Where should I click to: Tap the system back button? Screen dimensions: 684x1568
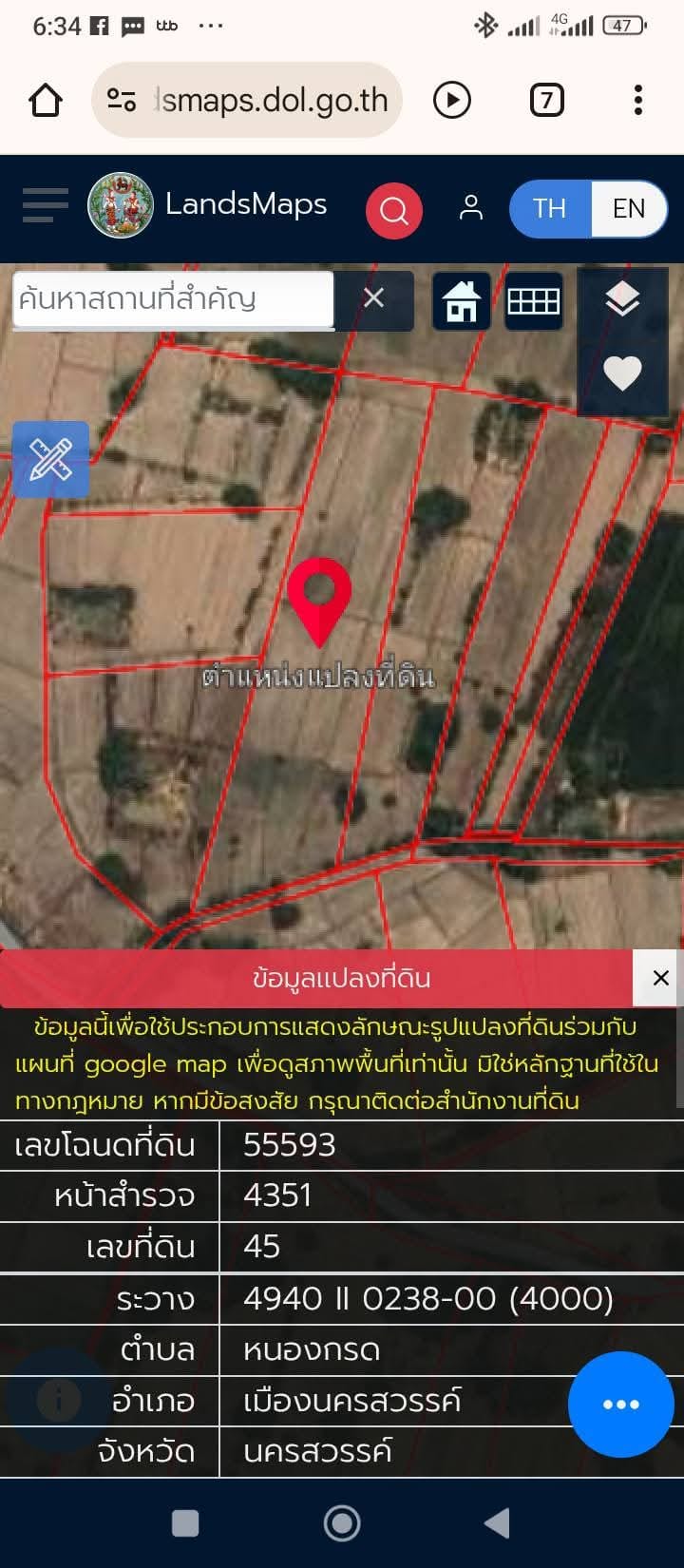coord(497,1523)
